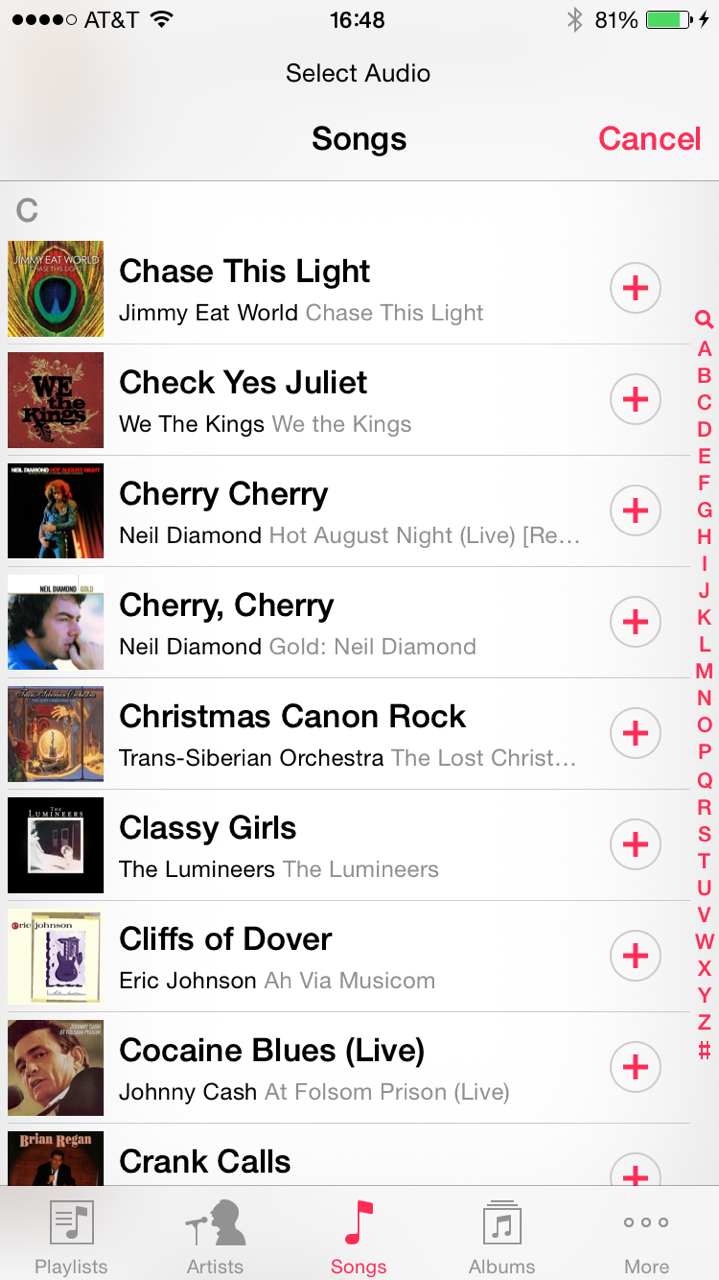Pick Cherry, Cherry from Gold: Neil Diamond
The width and height of the screenshot is (719, 1280).
(300, 622)
